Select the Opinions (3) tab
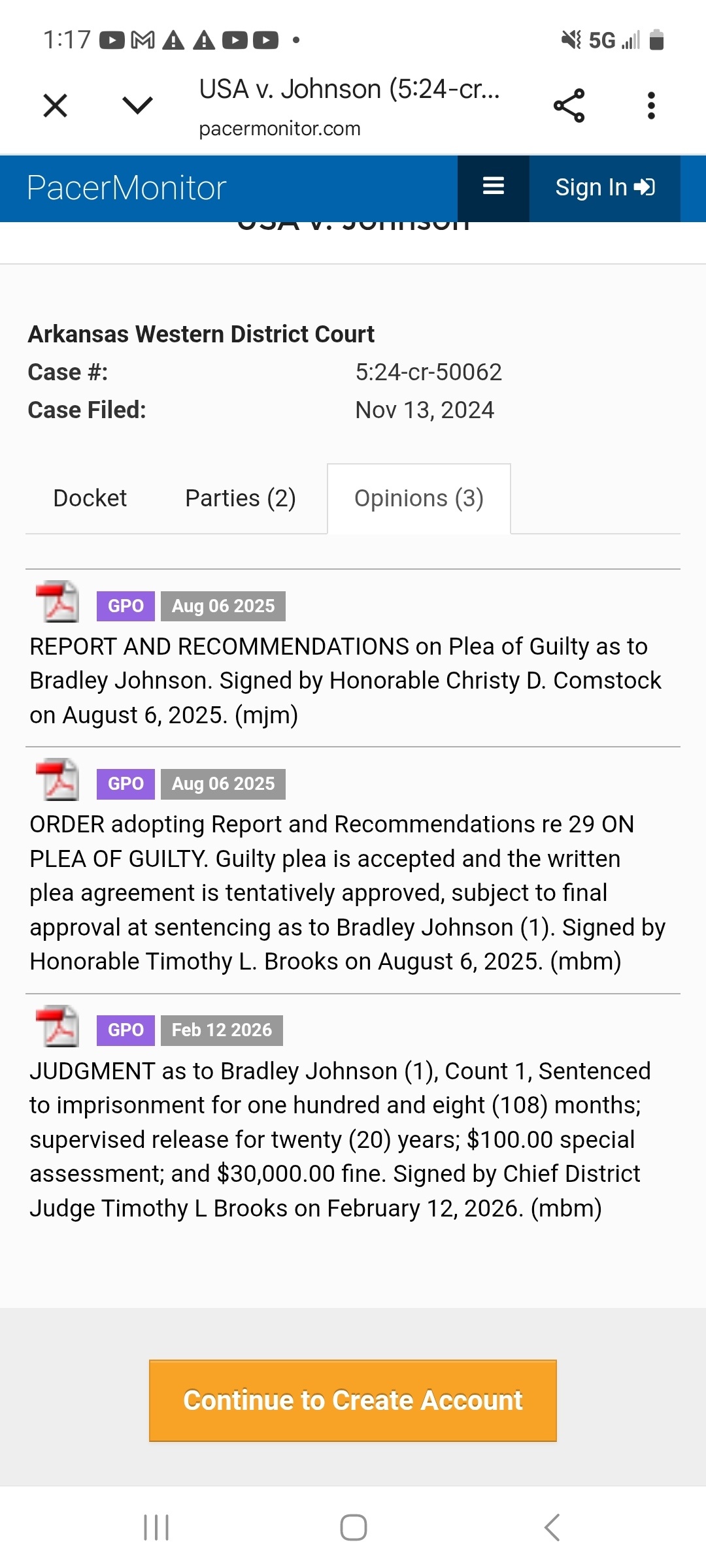Viewport: 706px width, 1568px height. [x=419, y=498]
